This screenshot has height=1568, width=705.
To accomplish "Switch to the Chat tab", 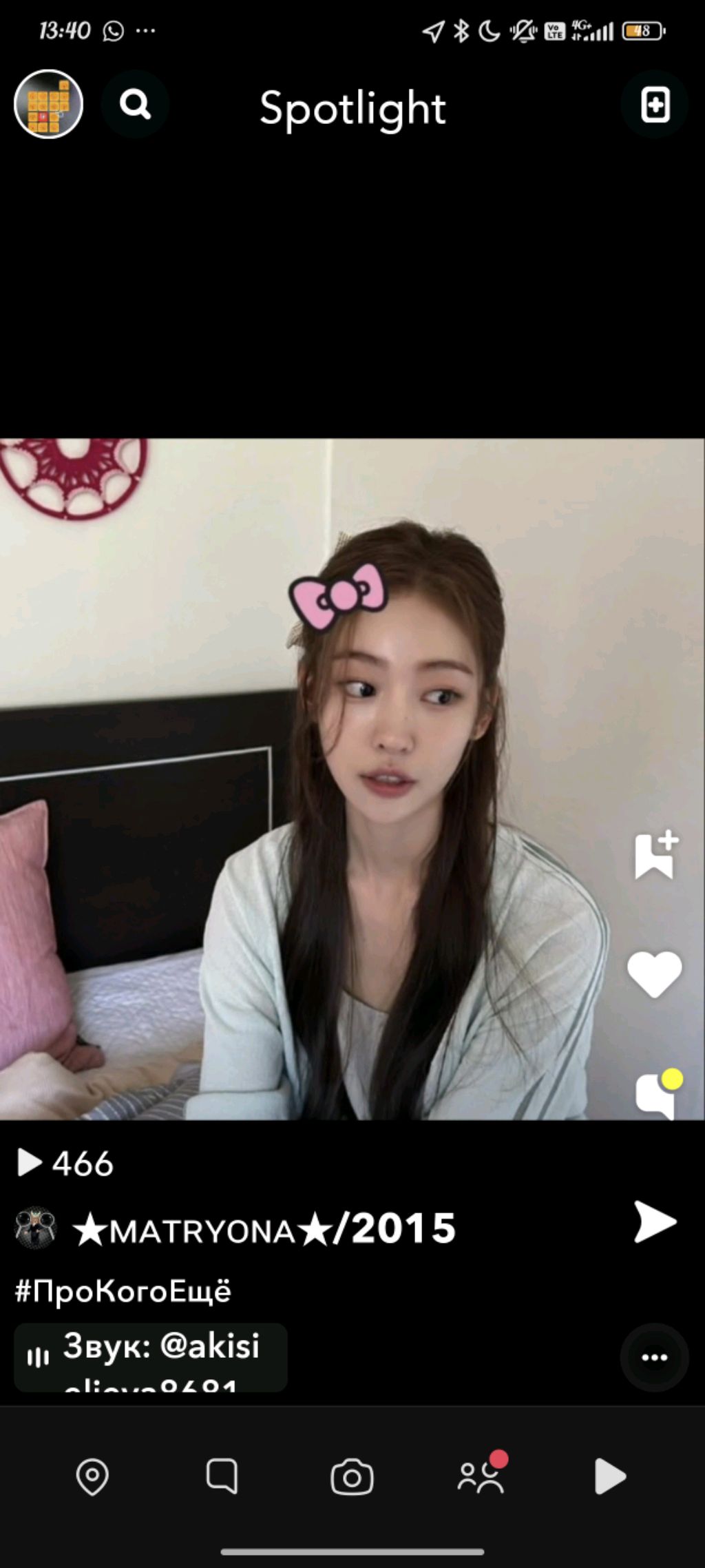I will (x=222, y=1476).
